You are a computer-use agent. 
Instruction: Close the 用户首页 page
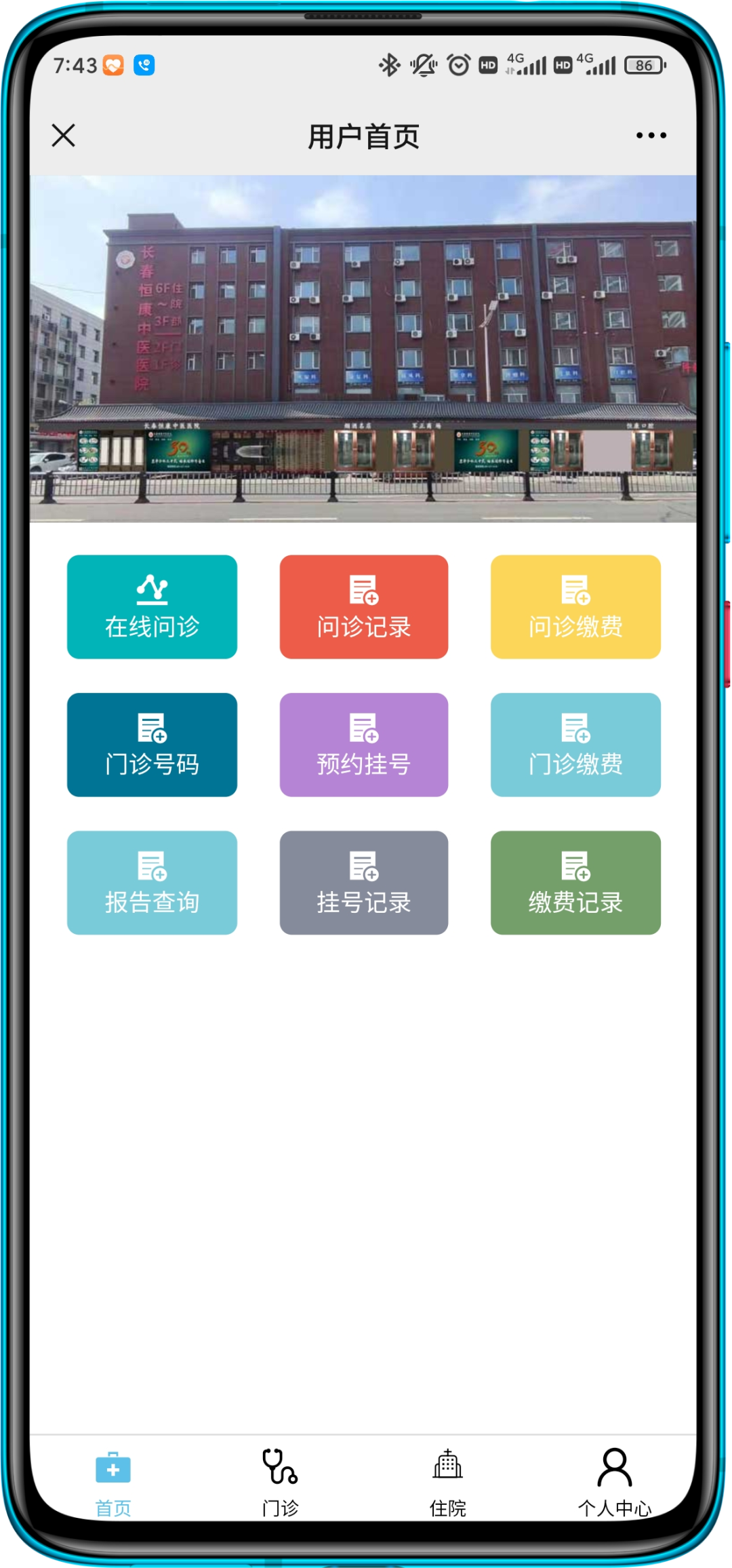click(x=64, y=136)
